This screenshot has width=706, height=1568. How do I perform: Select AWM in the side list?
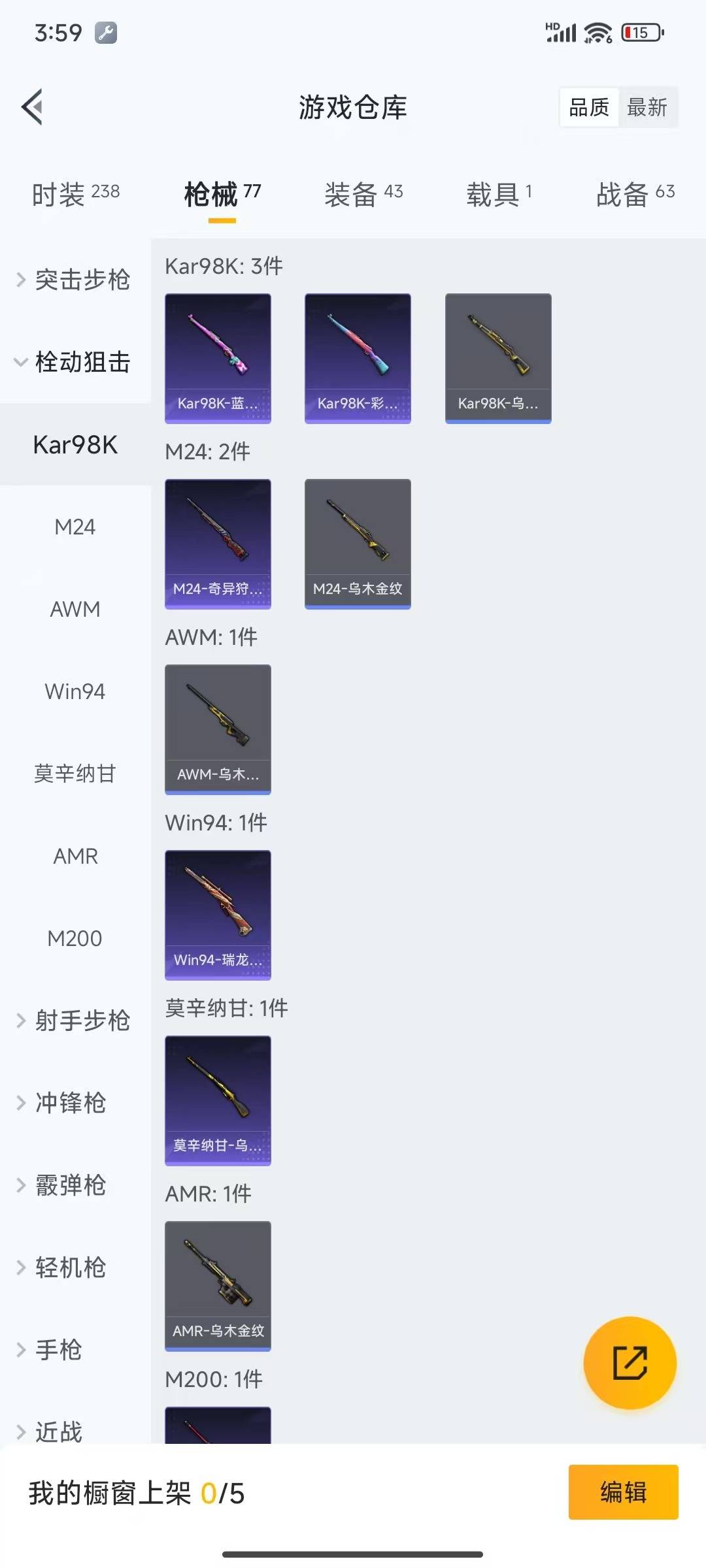point(75,609)
